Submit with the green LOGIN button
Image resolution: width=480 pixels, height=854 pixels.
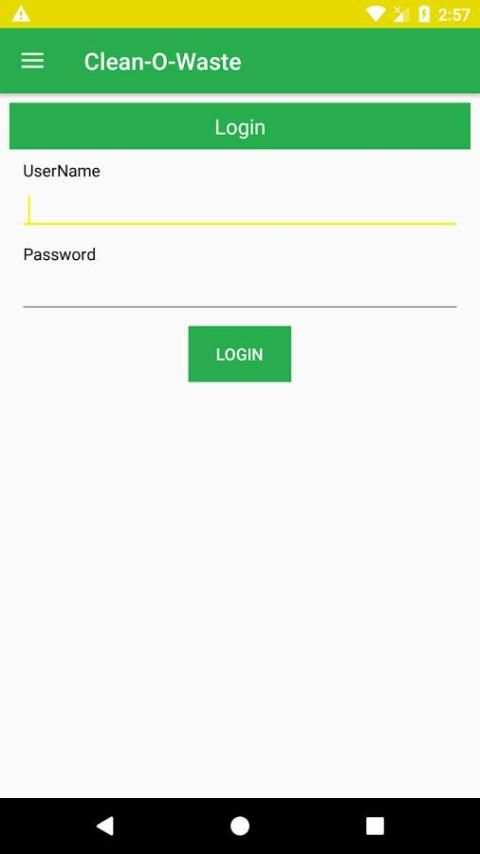(240, 354)
